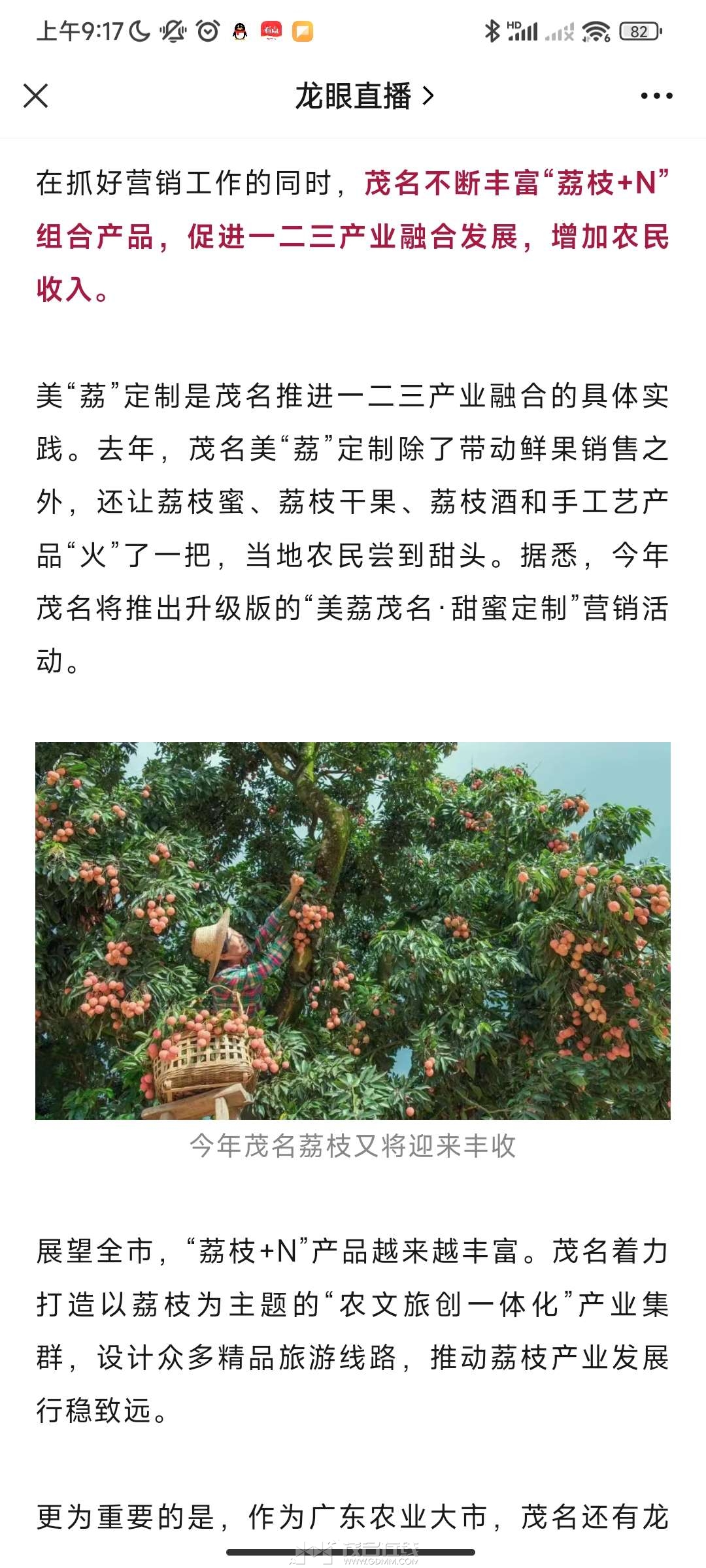Open the 龙眼直播 account title

[x=364, y=96]
